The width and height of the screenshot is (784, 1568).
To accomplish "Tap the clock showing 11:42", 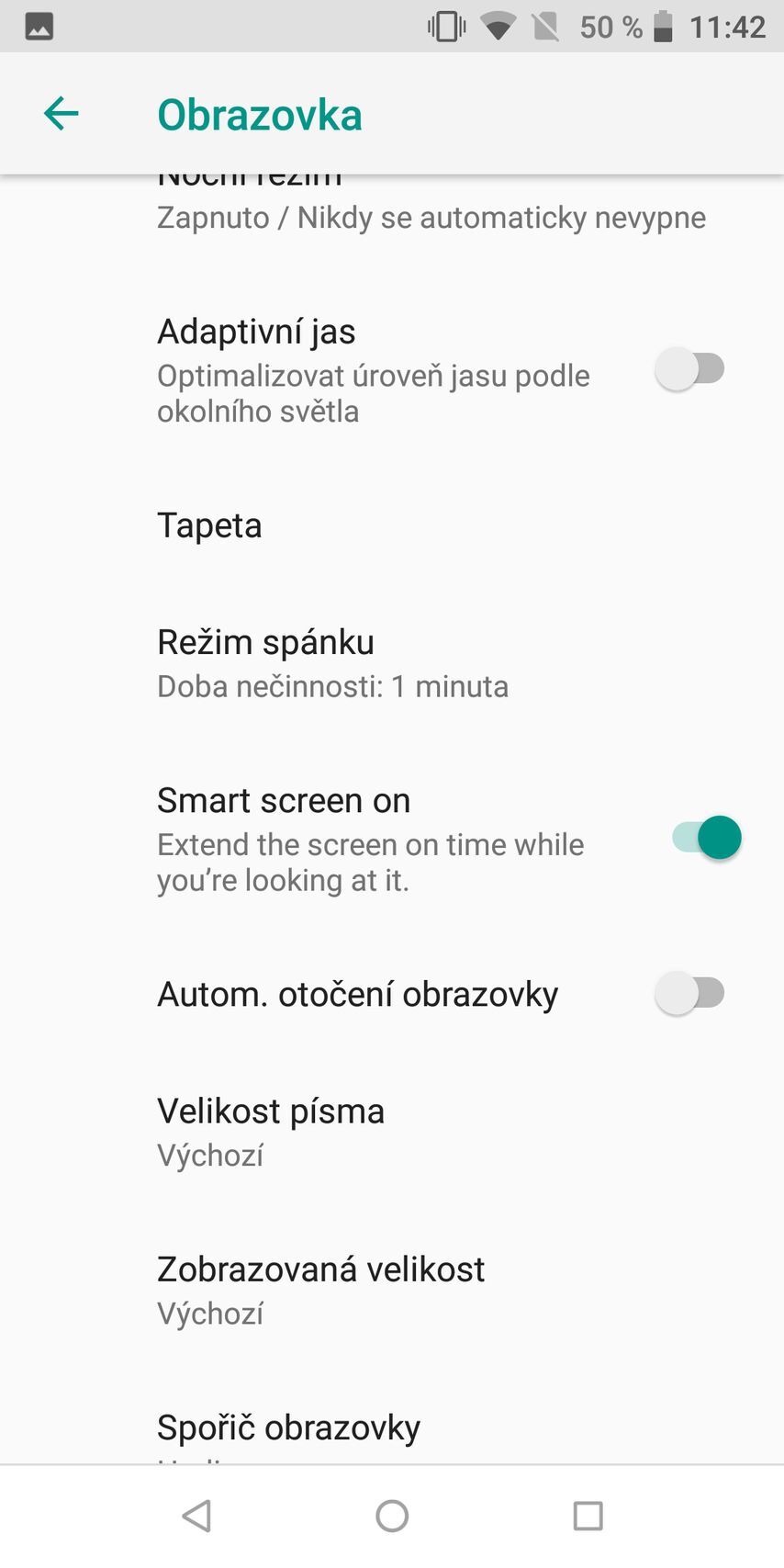I will [x=728, y=26].
